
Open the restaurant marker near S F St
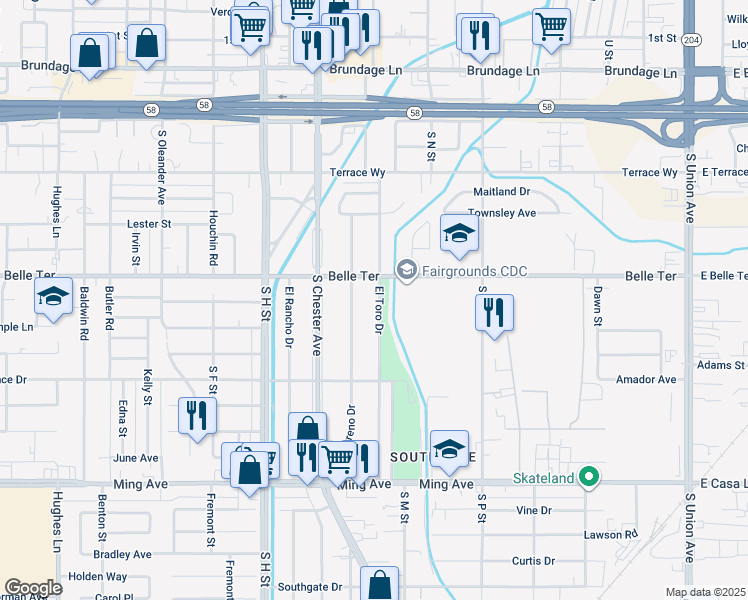tap(197, 415)
